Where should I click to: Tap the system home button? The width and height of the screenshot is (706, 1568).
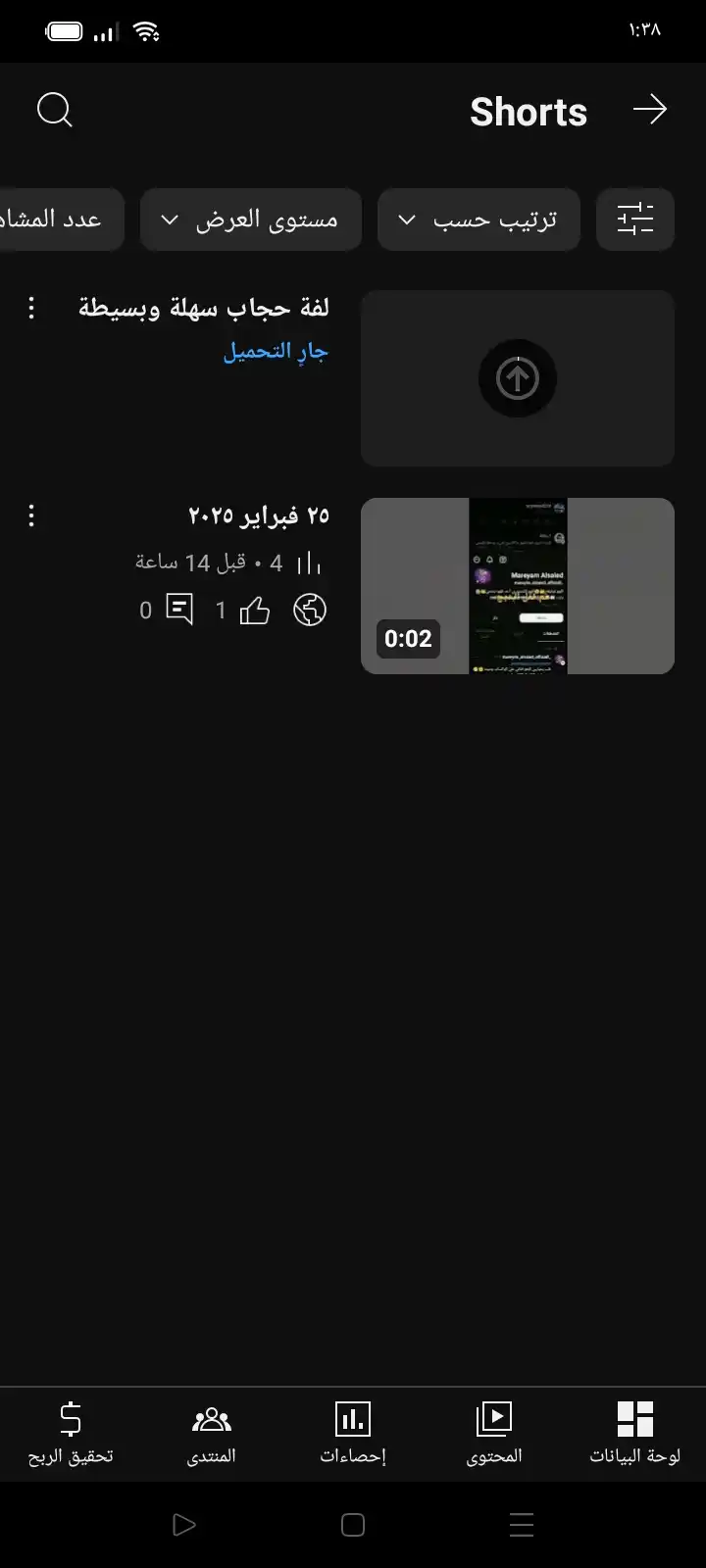pos(353,1525)
